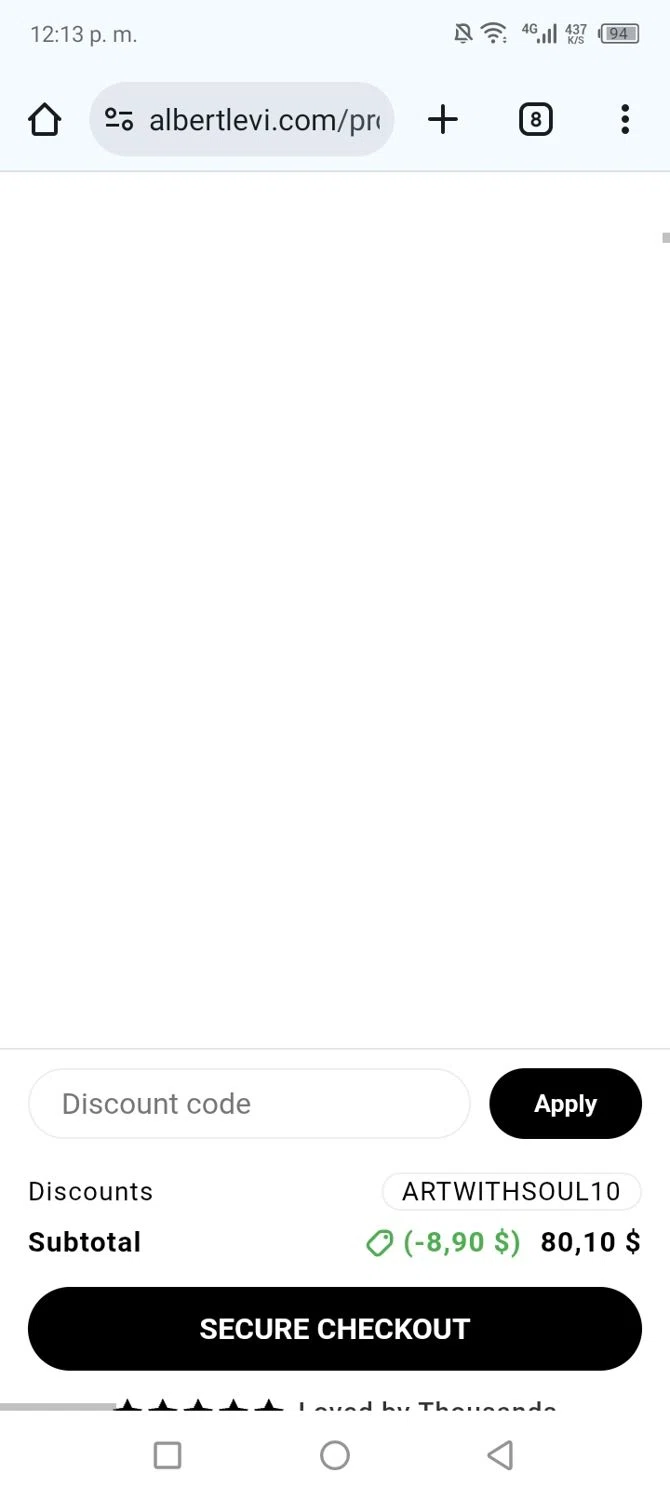Apply the discount code

tap(565, 1104)
